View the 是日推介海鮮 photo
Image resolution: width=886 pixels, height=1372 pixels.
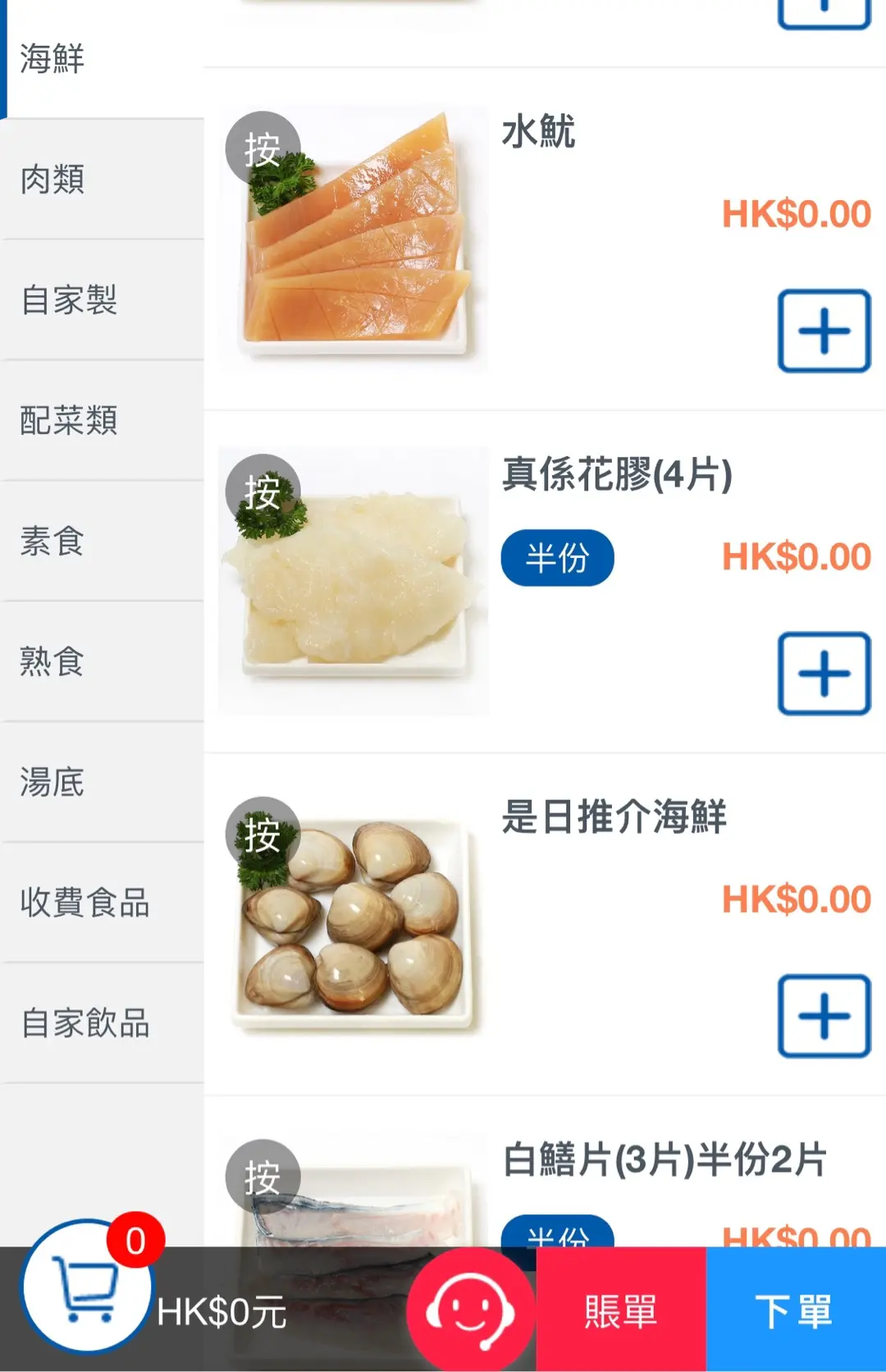pos(354,923)
